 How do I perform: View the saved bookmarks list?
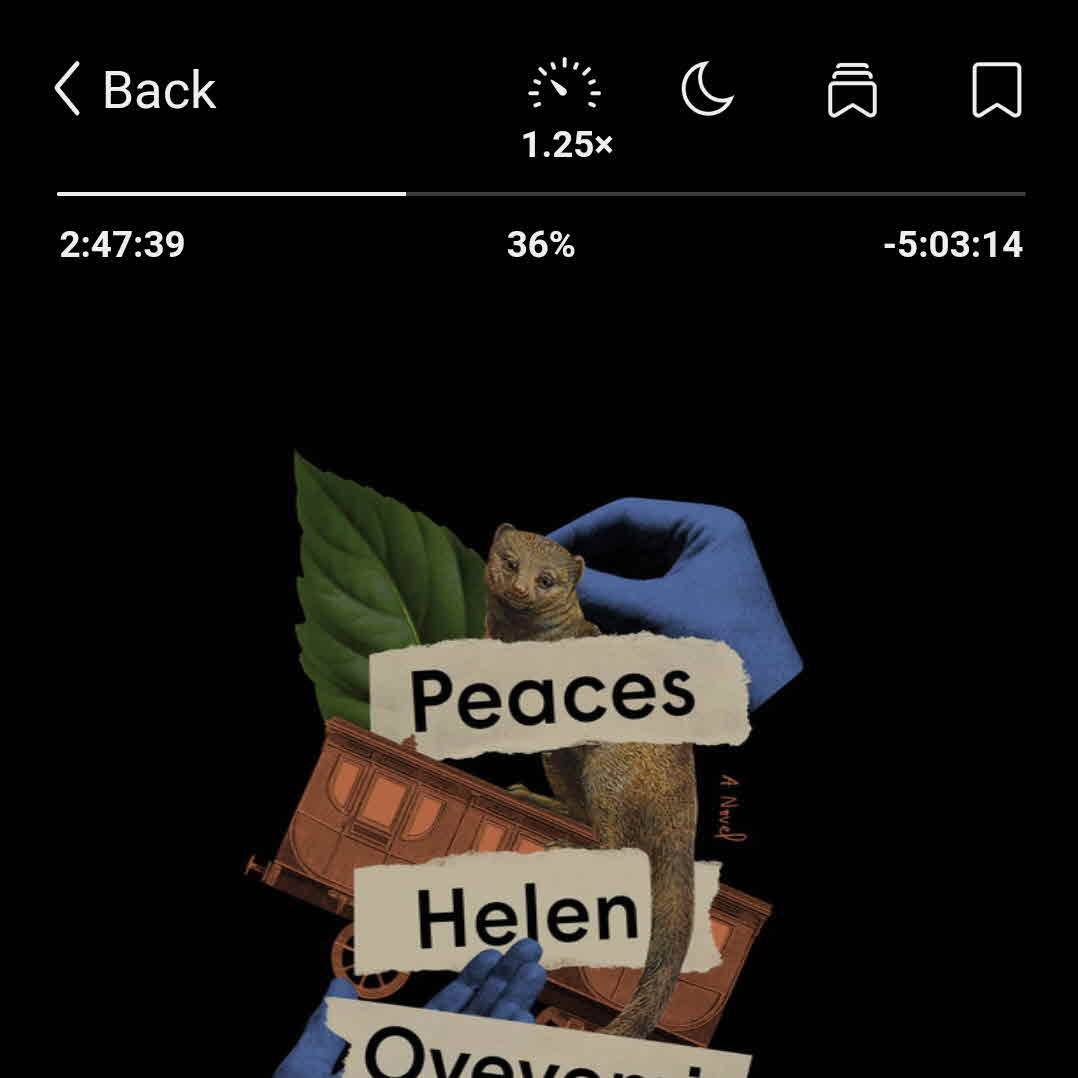tap(852, 90)
